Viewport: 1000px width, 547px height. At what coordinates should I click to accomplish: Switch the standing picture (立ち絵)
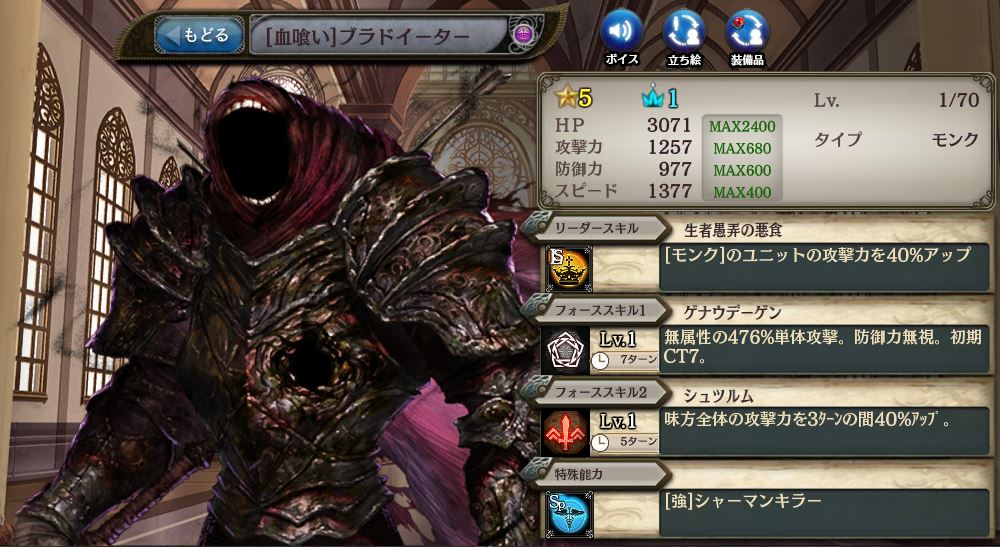[683, 31]
